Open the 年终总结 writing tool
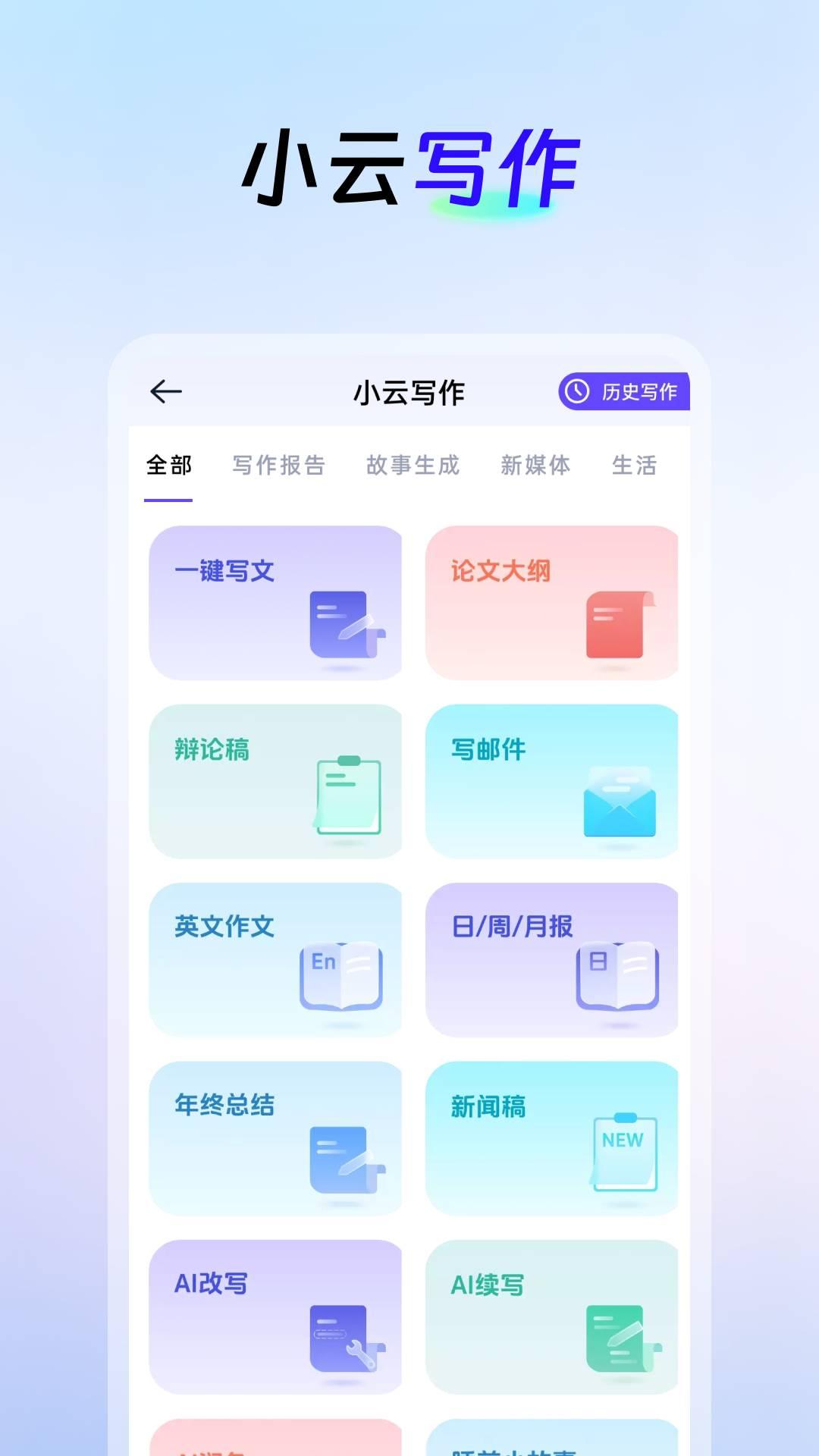Screen dimensions: 819x1456 pos(275,1137)
